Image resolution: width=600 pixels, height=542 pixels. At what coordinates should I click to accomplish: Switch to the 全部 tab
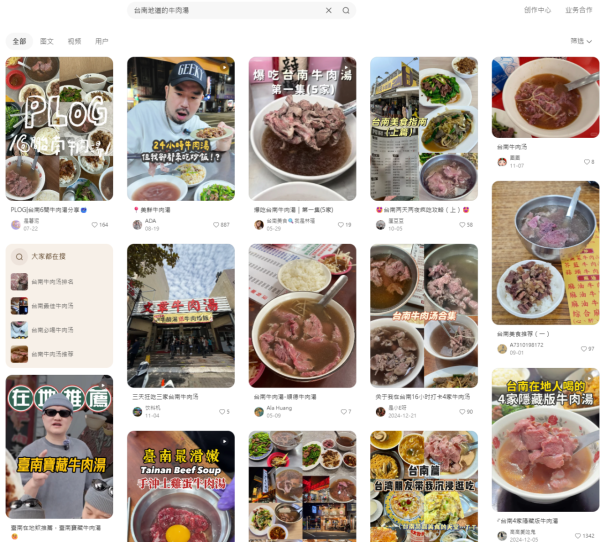19,41
